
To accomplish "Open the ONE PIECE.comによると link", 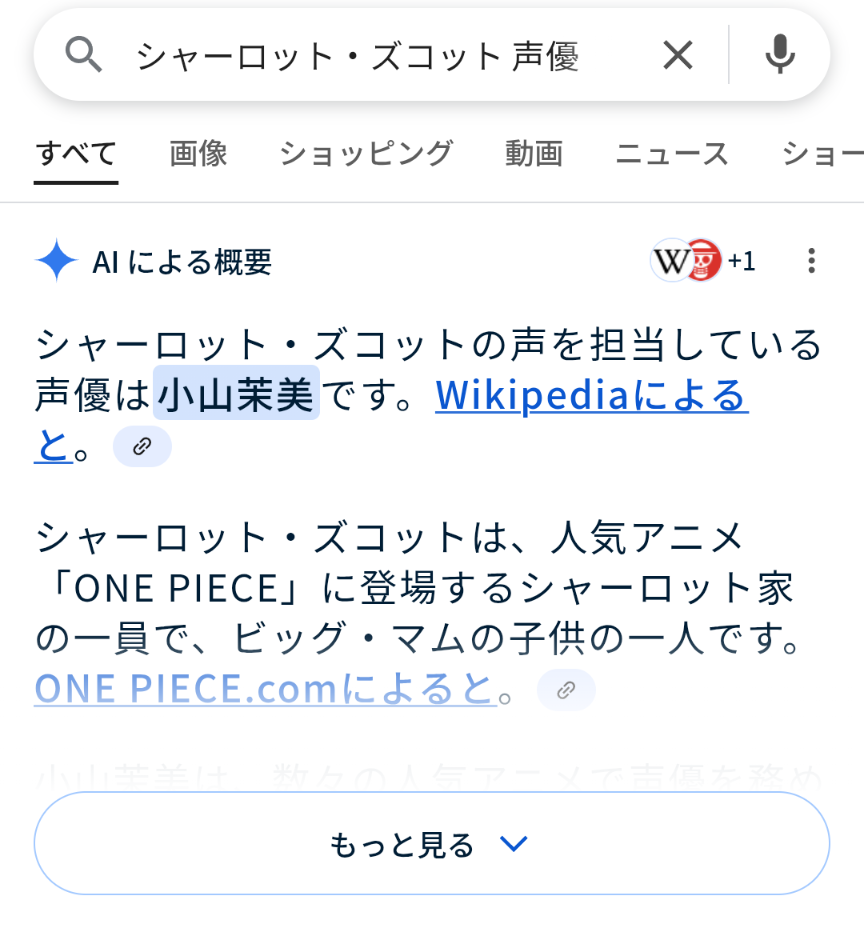I will [265, 688].
